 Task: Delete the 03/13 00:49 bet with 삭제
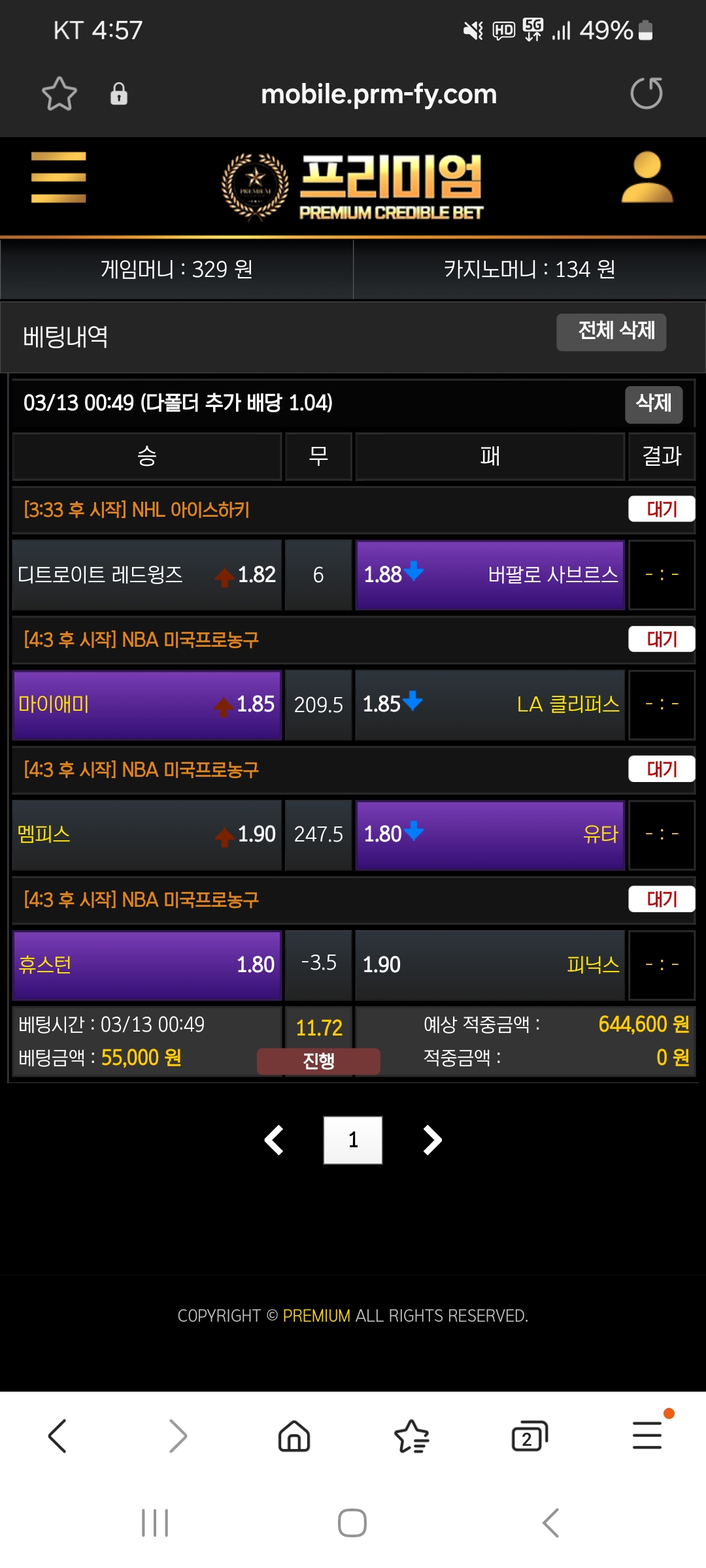tap(654, 404)
